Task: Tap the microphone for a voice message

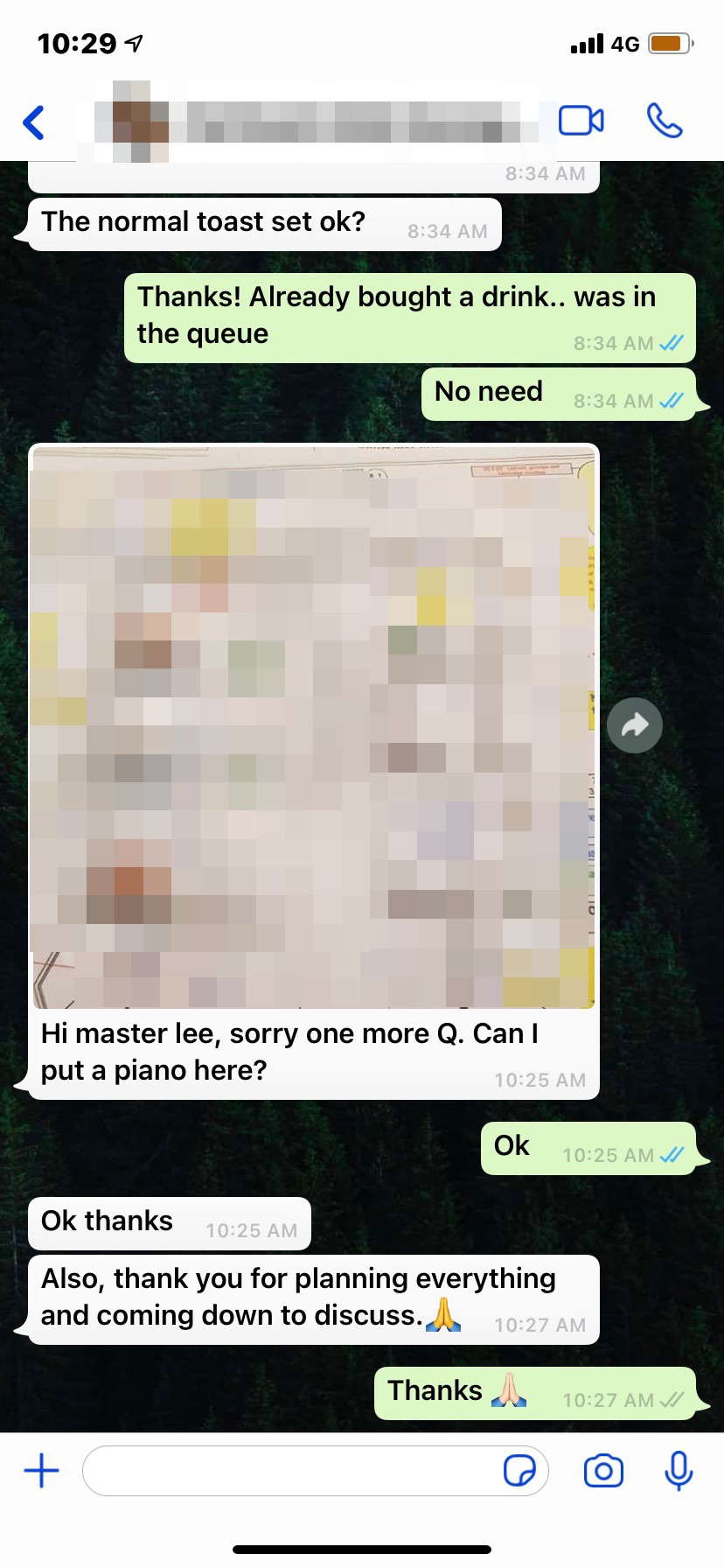Action: click(x=679, y=1471)
